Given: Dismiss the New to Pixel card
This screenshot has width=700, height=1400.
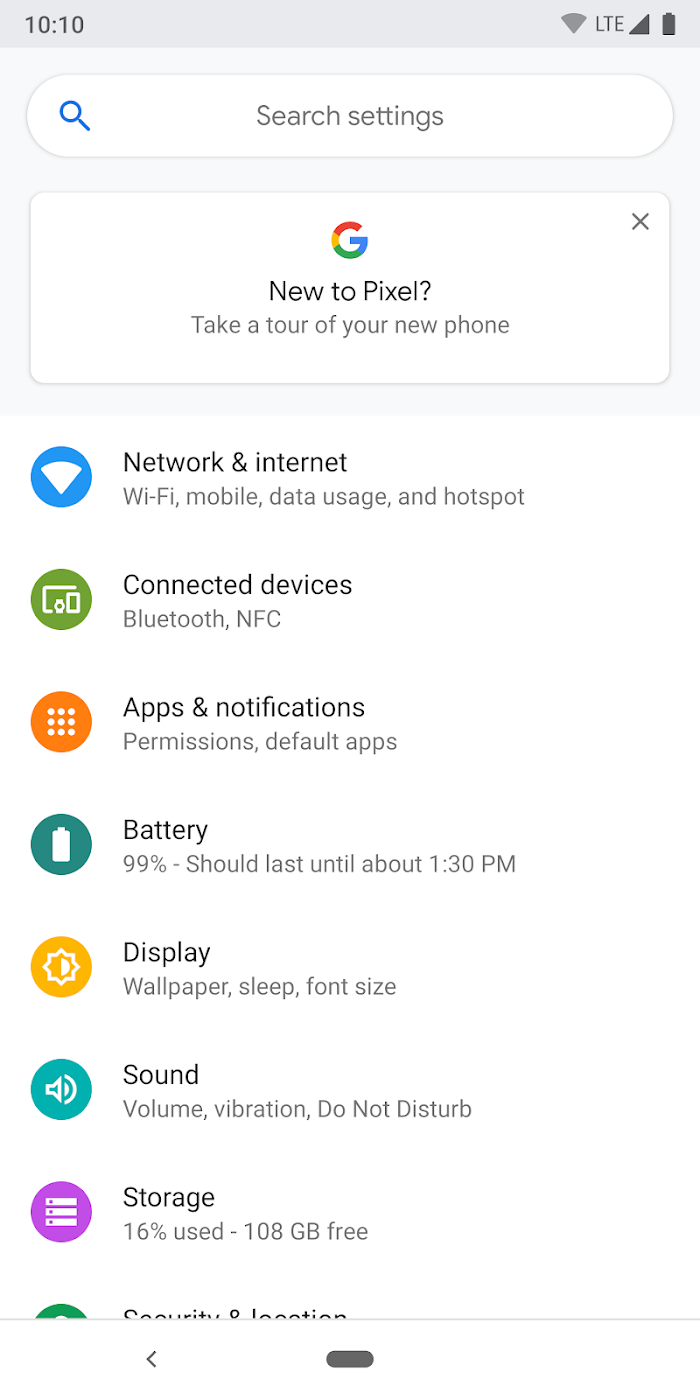Looking at the screenshot, I should pos(640,222).
